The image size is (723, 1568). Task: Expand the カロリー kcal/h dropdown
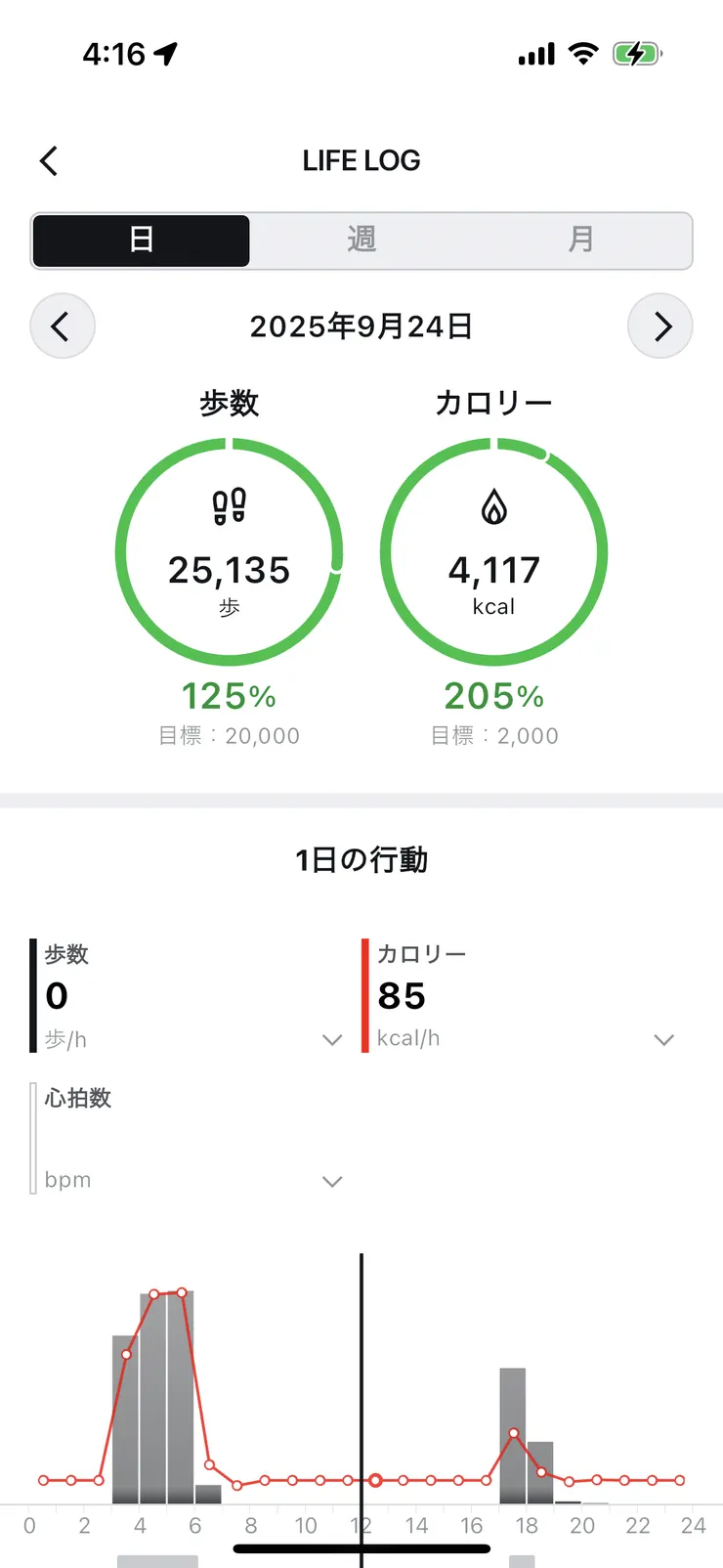coord(664,1040)
